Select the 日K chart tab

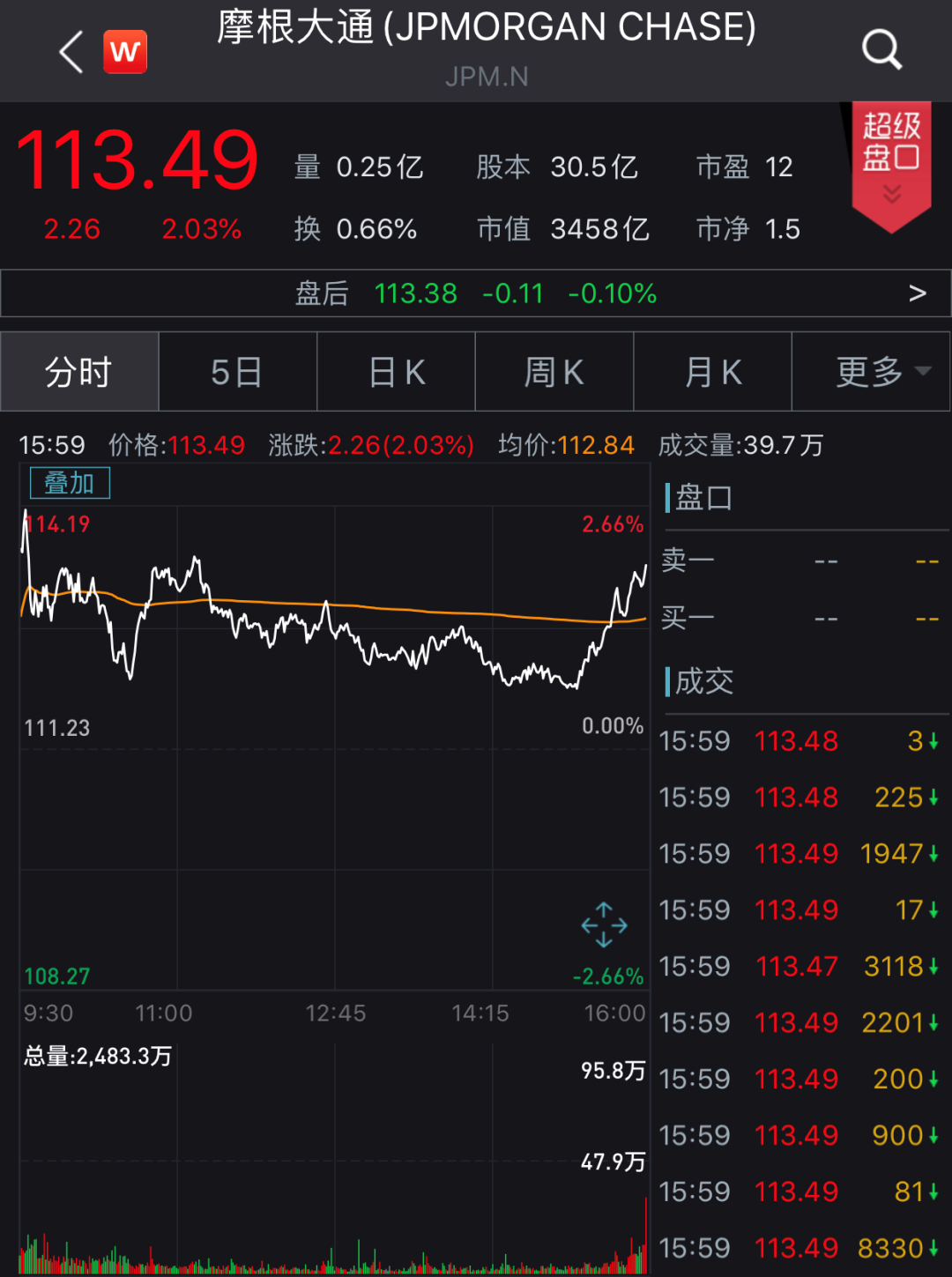pos(396,372)
